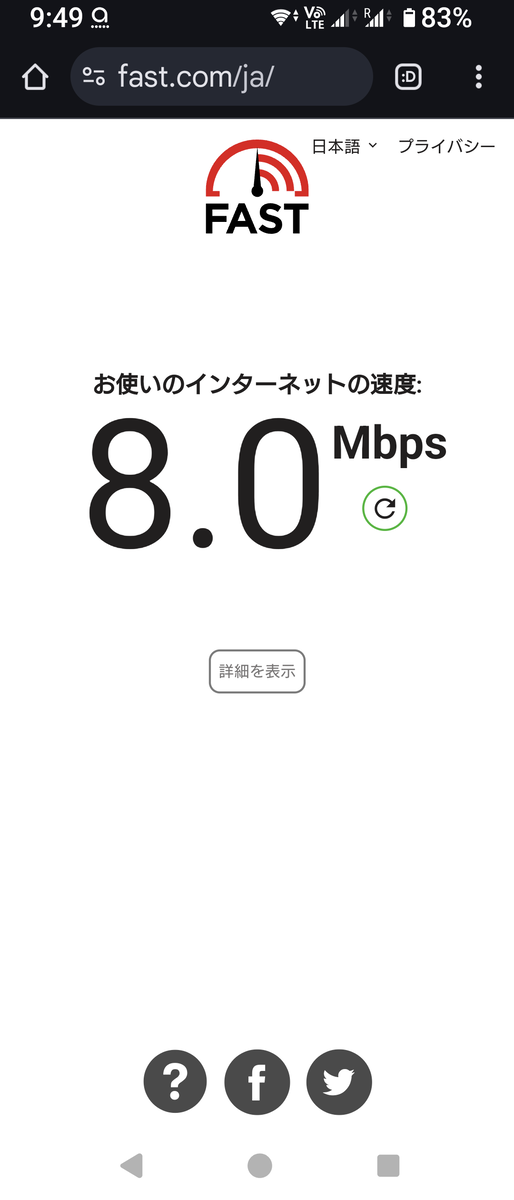
Task: Rerun the speed test with refresh icon
Action: point(385,509)
